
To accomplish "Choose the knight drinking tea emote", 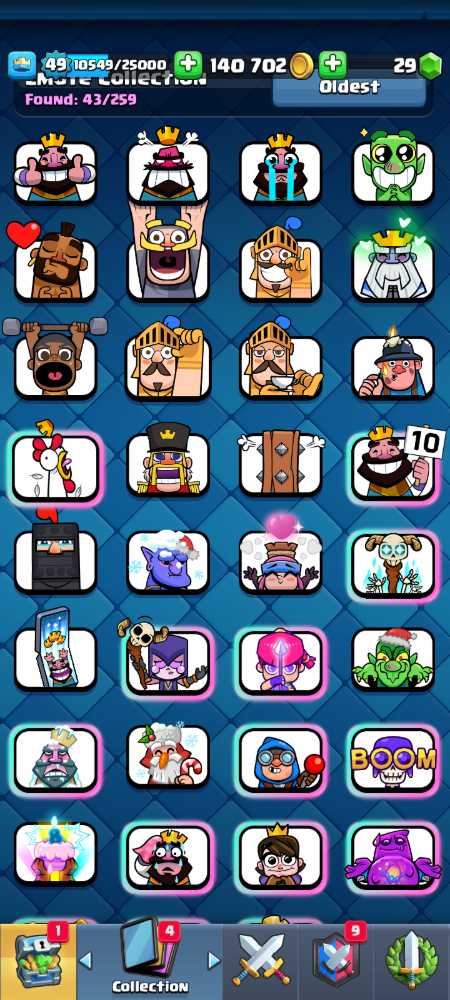I will 280,364.
